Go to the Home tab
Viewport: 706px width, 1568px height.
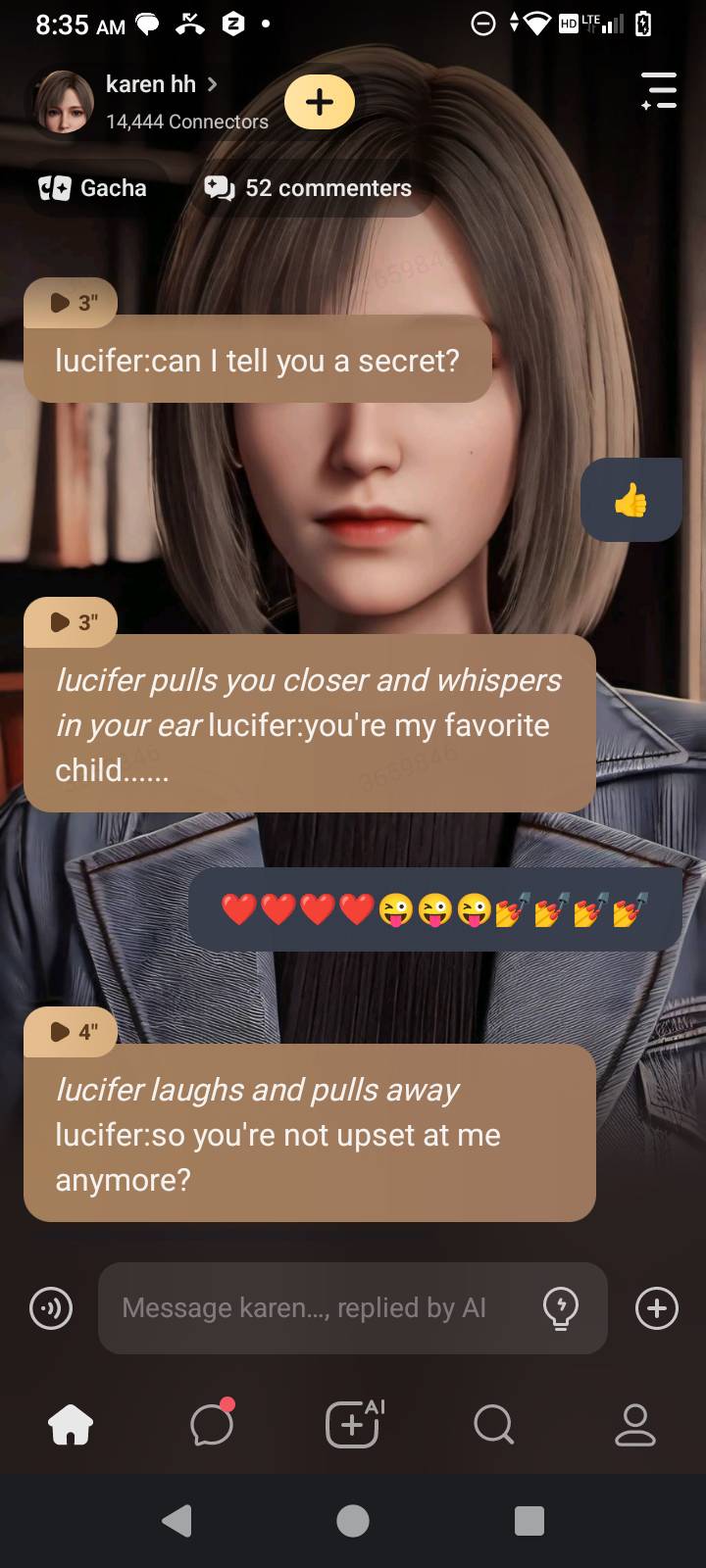click(x=71, y=1424)
